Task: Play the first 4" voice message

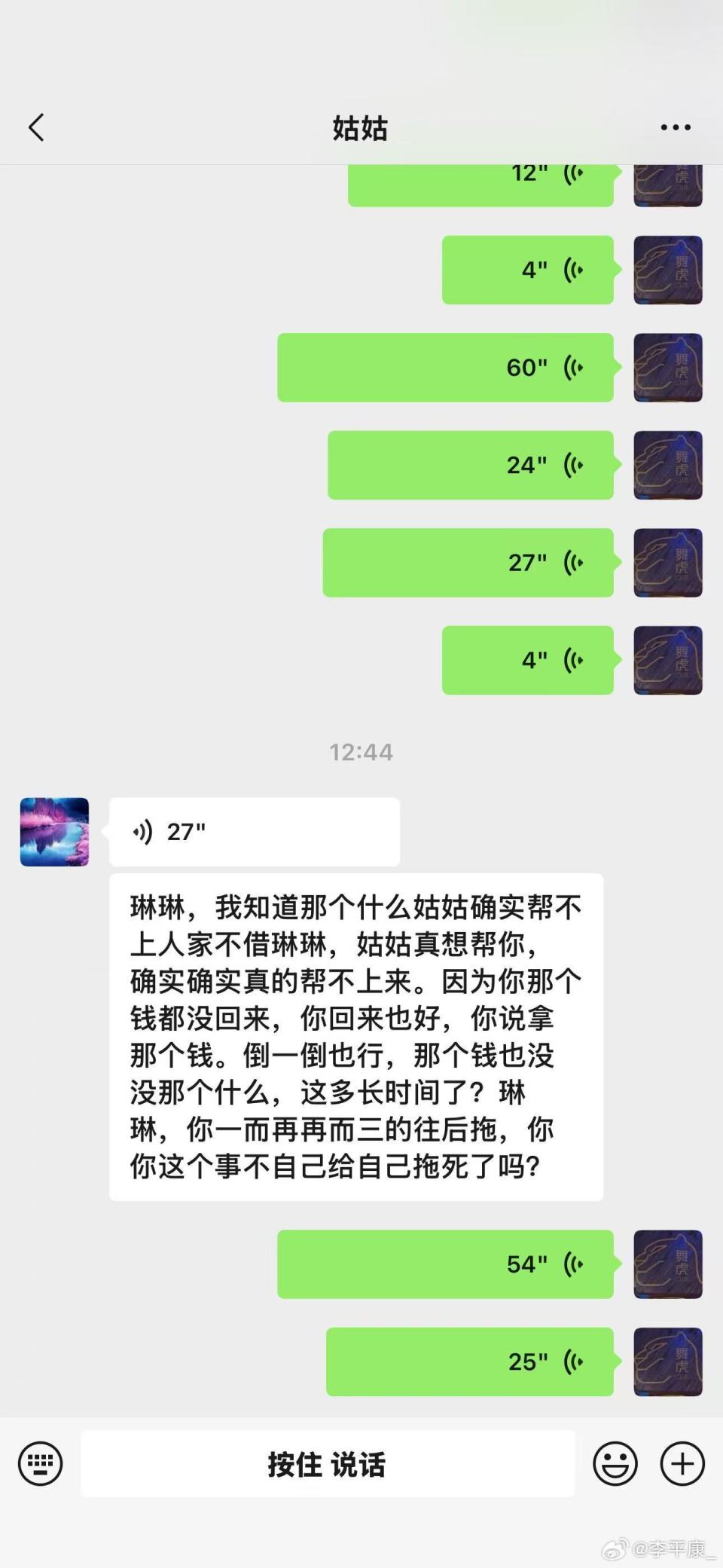Action: (x=527, y=270)
